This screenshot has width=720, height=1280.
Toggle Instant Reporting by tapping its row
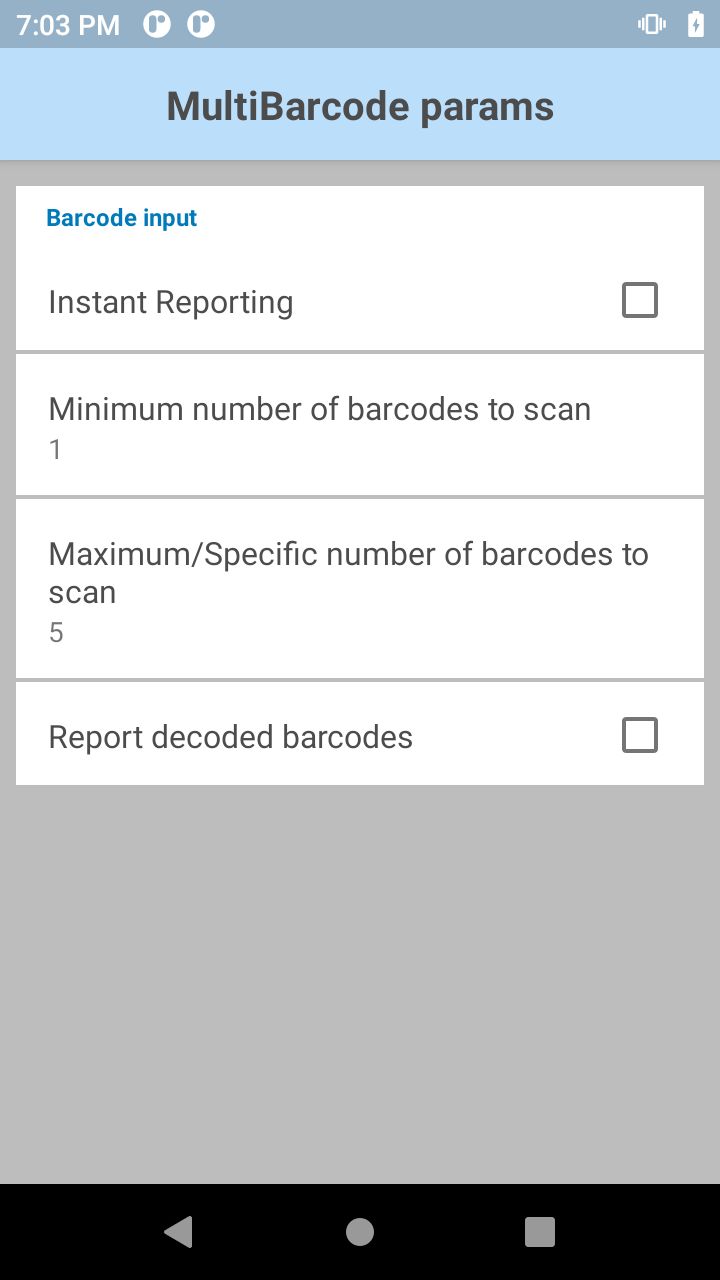[360, 301]
